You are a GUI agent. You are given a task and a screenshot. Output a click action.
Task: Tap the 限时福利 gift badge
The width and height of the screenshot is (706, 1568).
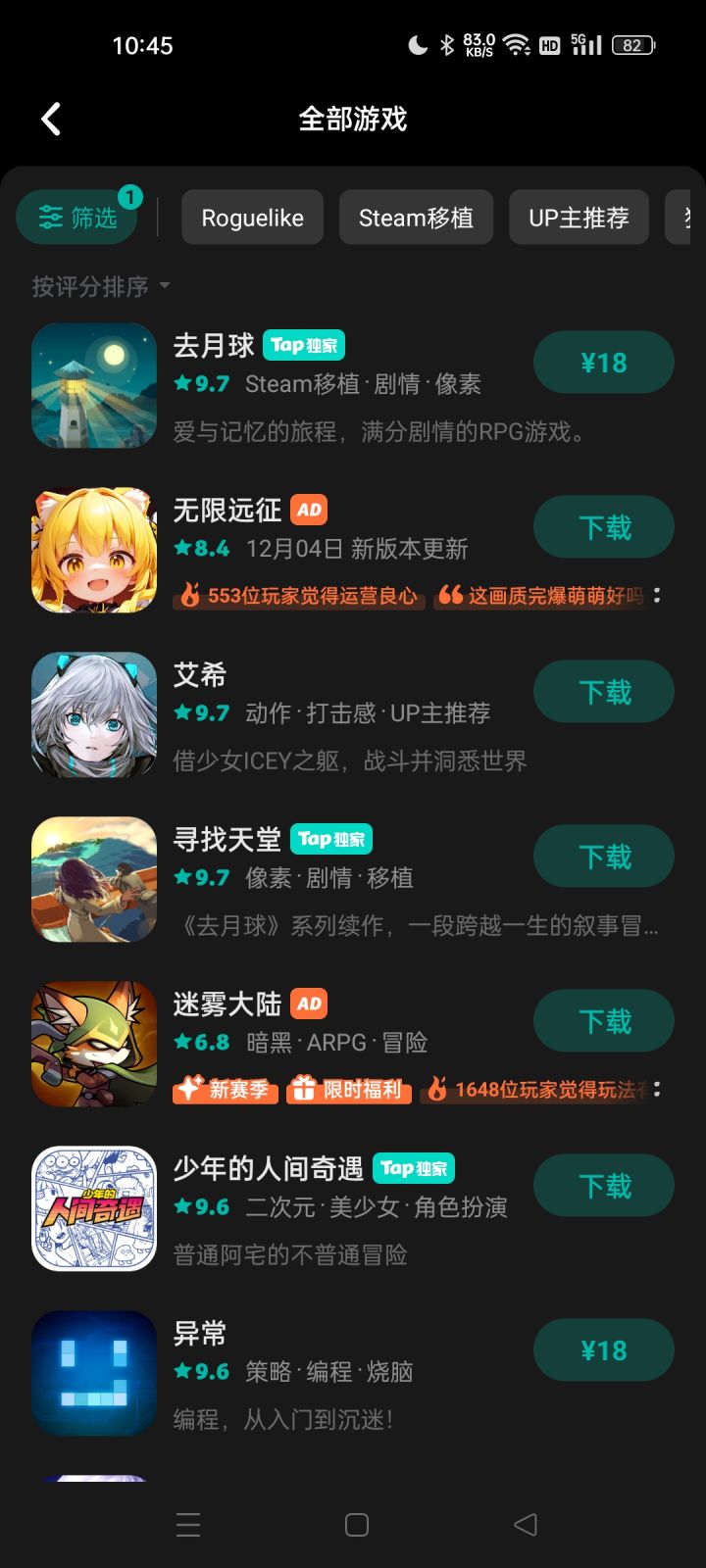pyautogui.click(x=348, y=1090)
